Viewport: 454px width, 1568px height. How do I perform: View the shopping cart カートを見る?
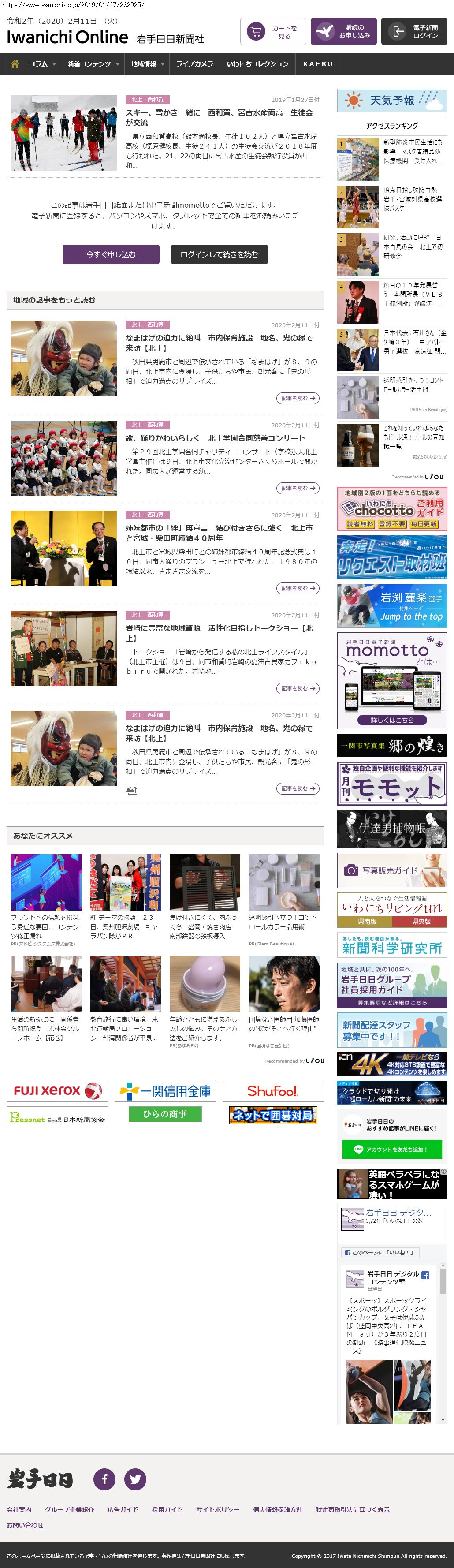[273, 32]
